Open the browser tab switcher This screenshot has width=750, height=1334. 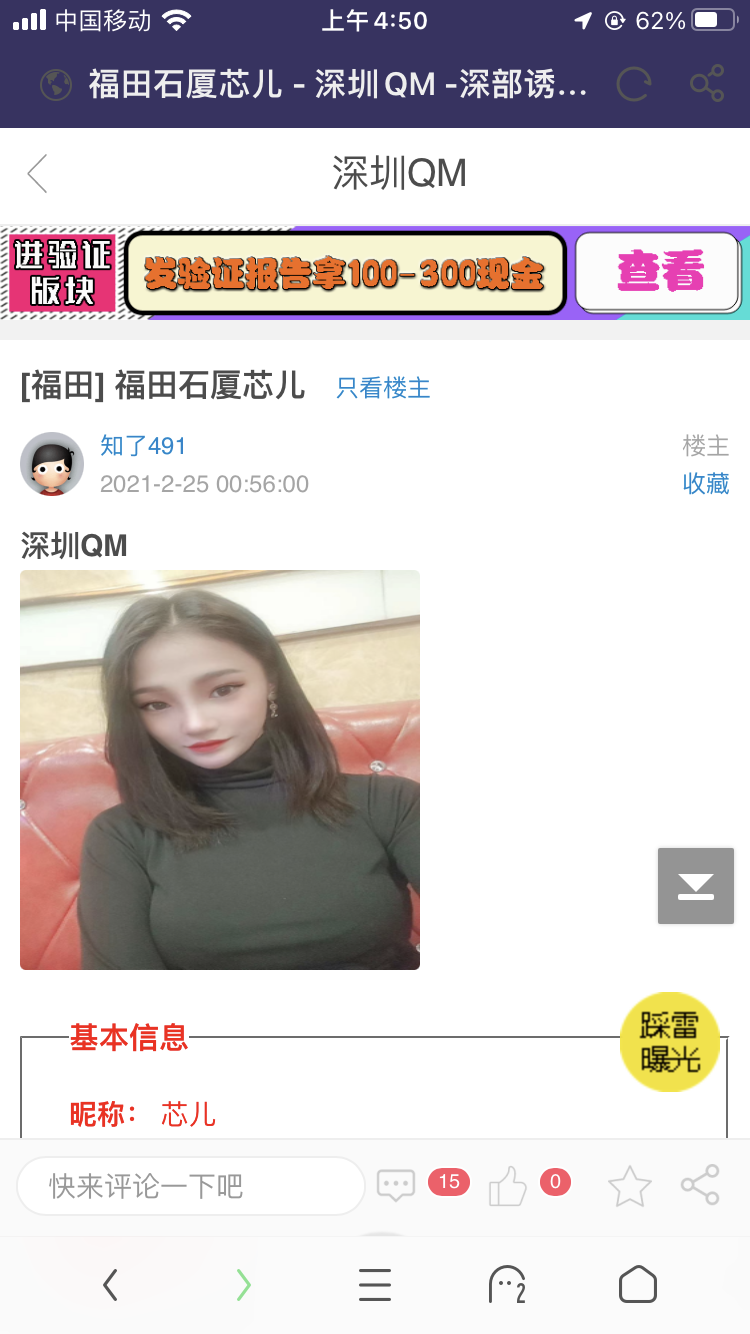click(506, 1285)
